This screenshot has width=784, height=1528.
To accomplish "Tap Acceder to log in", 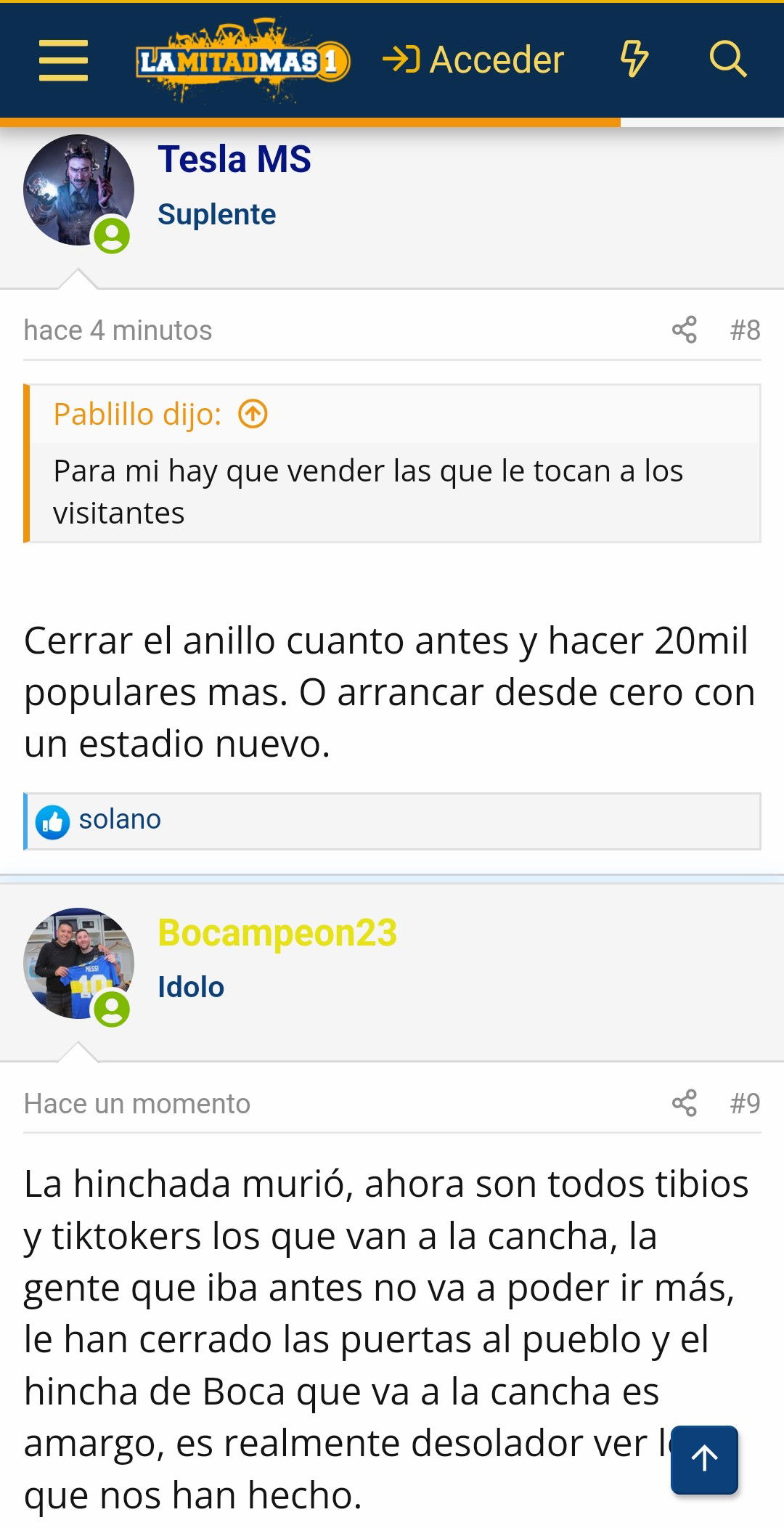I will pos(473,60).
